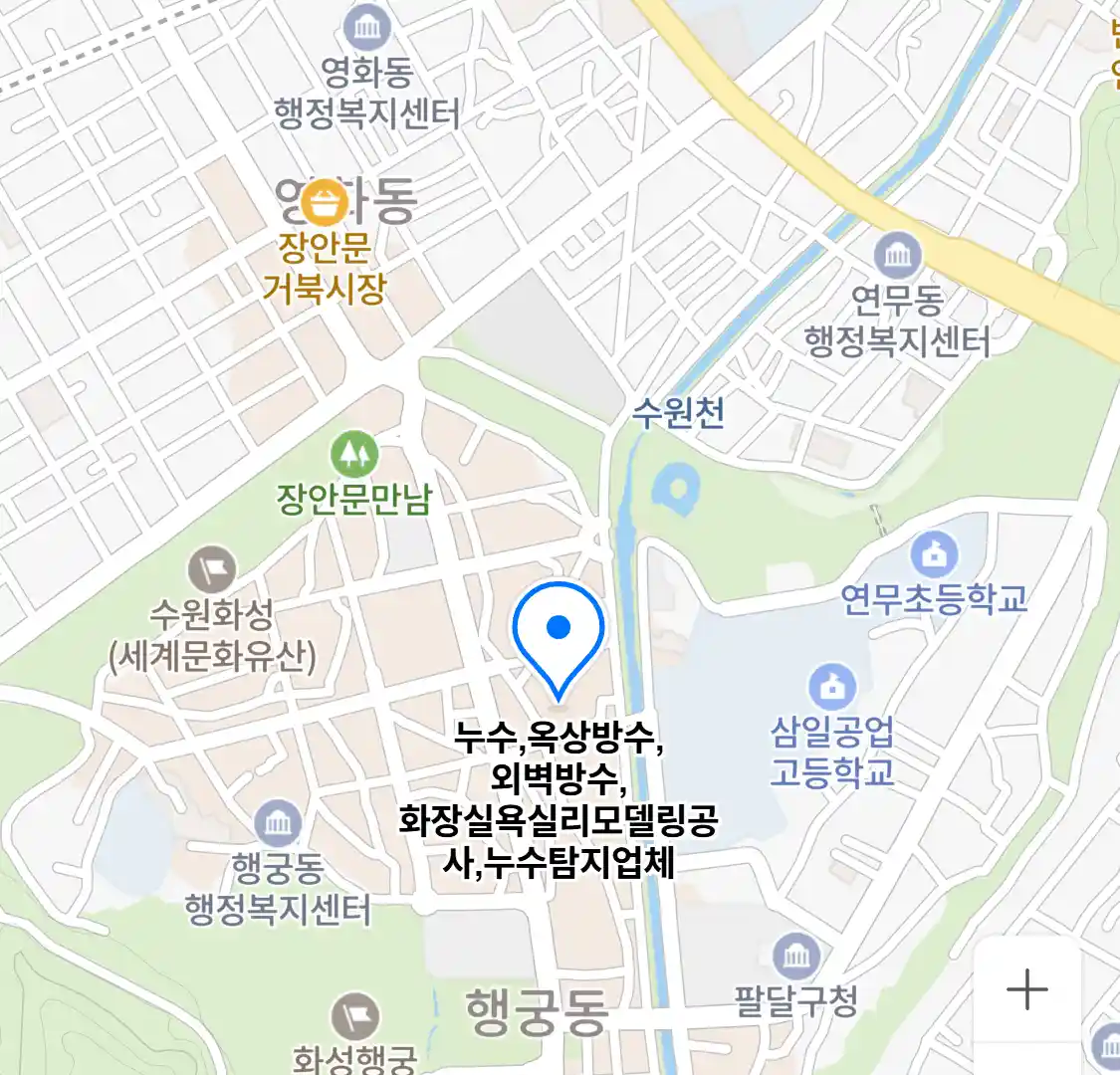Screen dimensions: 1120x1075
Task: Select 수원화성 세계문화유산 landmark marker
Action: (212, 570)
